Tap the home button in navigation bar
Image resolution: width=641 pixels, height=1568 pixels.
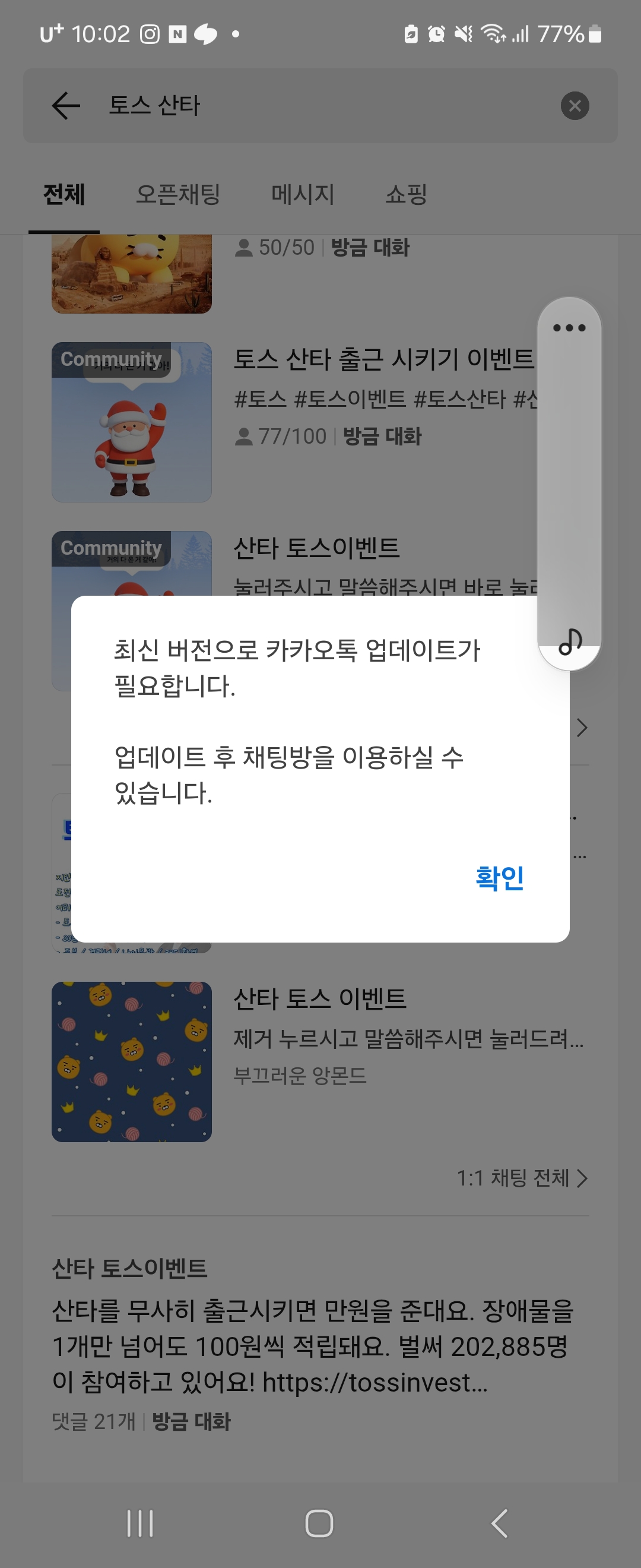pyautogui.click(x=320, y=1521)
